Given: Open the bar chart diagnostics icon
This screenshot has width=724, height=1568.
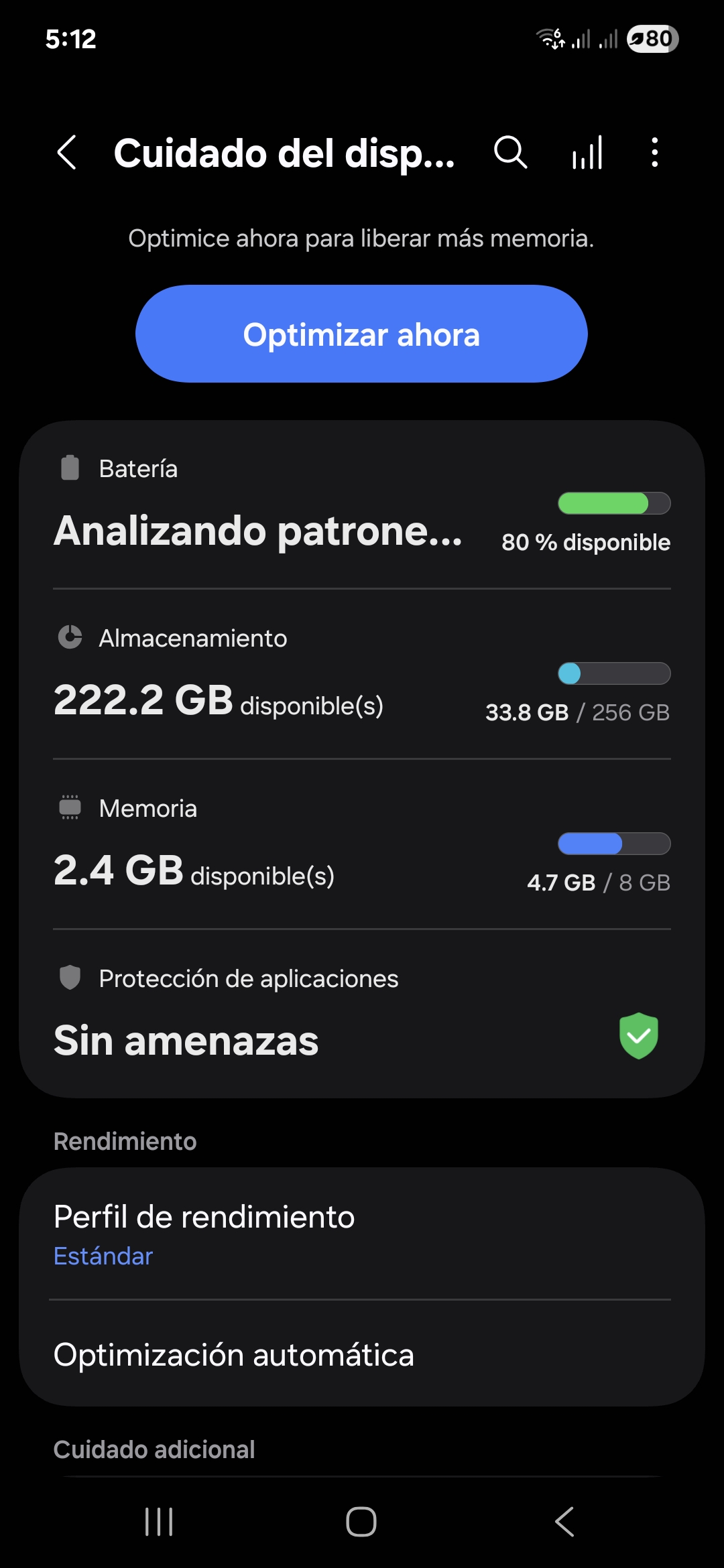Looking at the screenshot, I should coord(587,153).
